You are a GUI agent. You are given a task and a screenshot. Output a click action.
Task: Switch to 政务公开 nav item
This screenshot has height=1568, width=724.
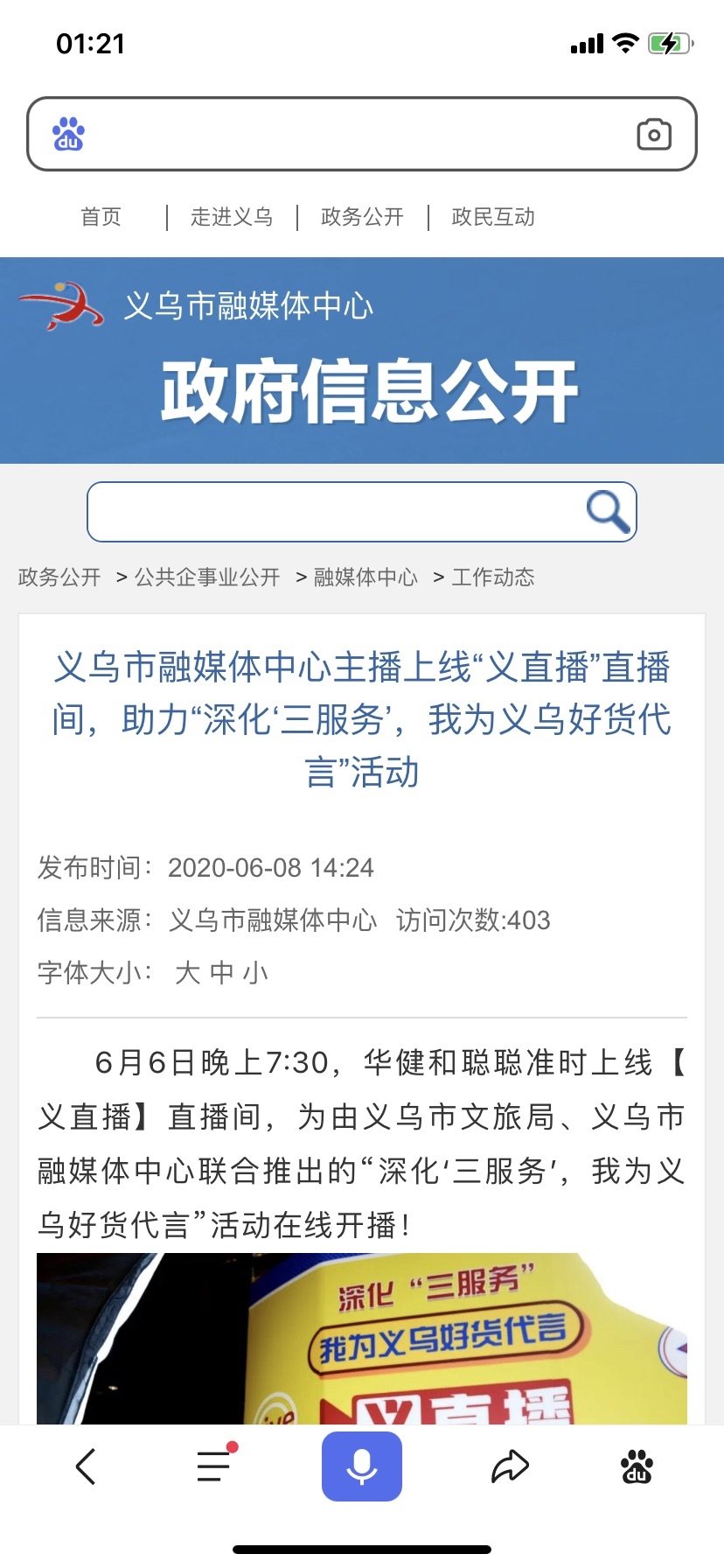click(x=362, y=217)
